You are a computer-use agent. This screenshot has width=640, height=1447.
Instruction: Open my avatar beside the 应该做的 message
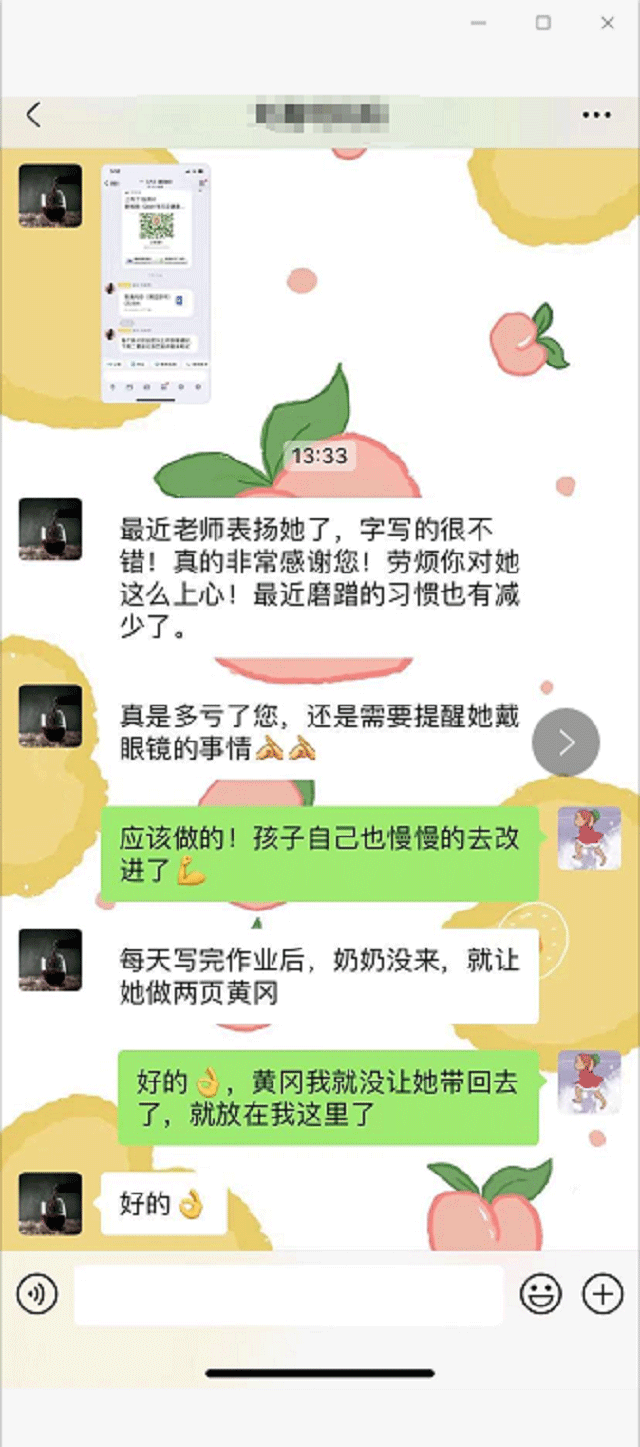[x=589, y=837]
